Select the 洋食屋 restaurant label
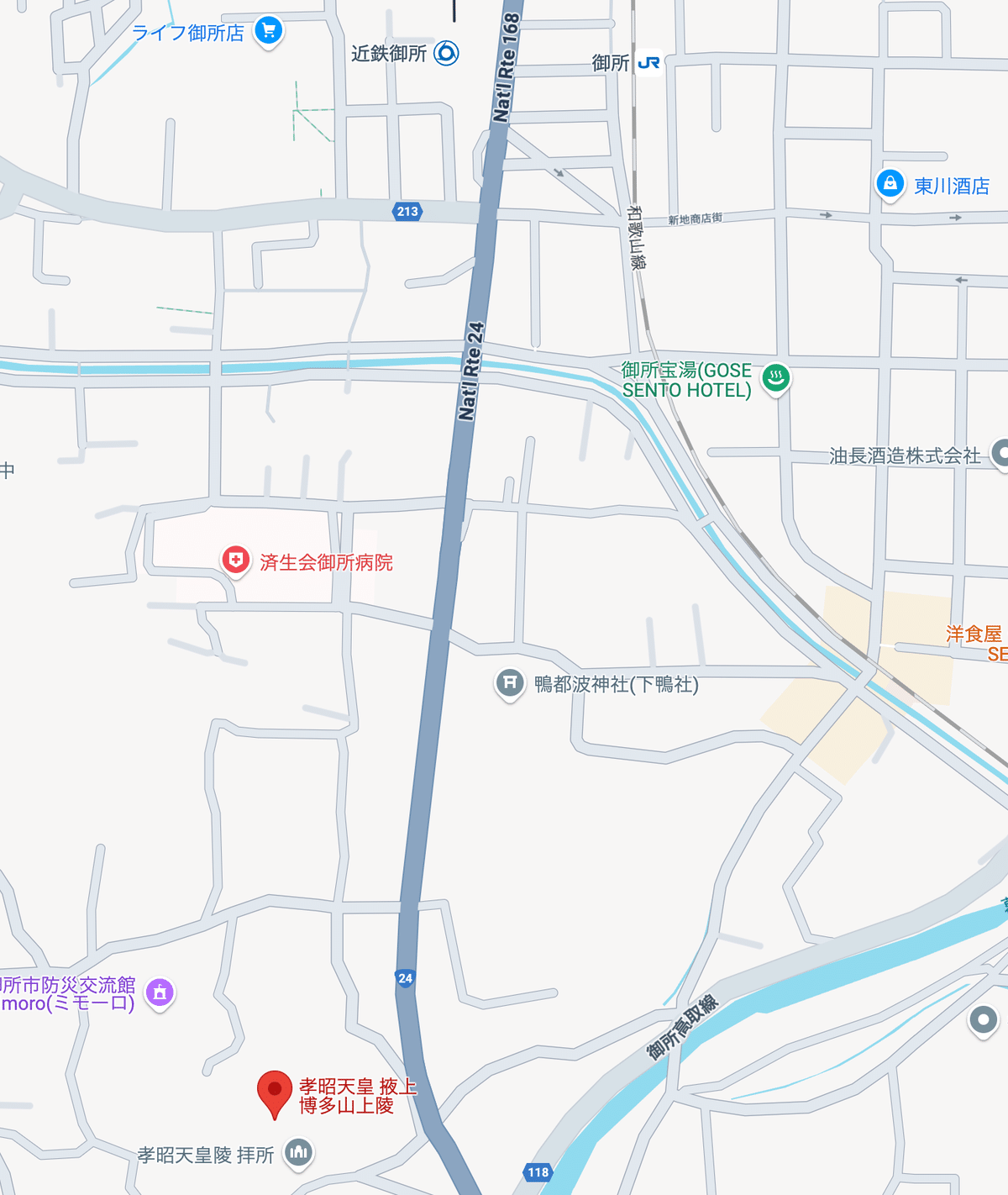Image resolution: width=1008 pixels, height=1195 pixels. click(974, 634)
